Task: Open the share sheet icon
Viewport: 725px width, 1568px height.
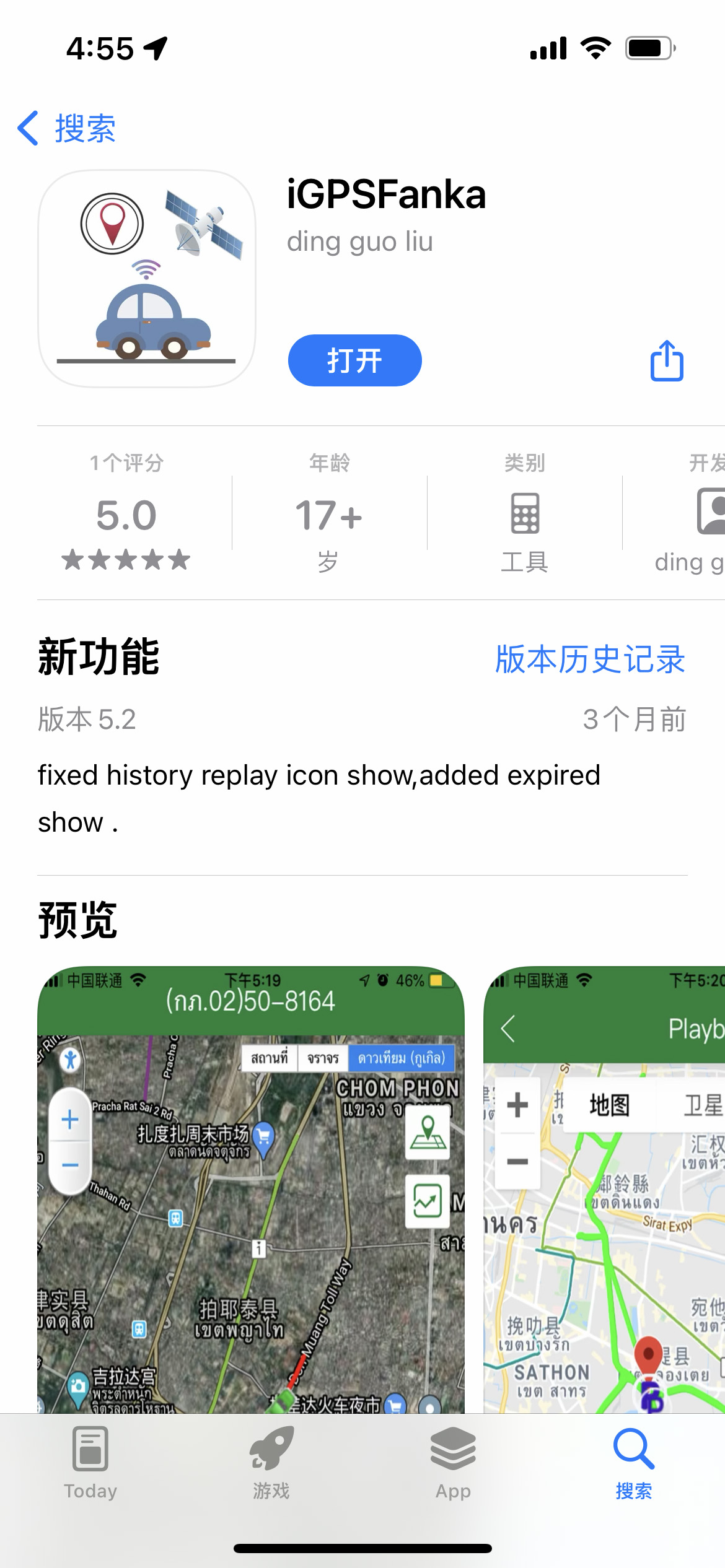Action: point(666,361)
